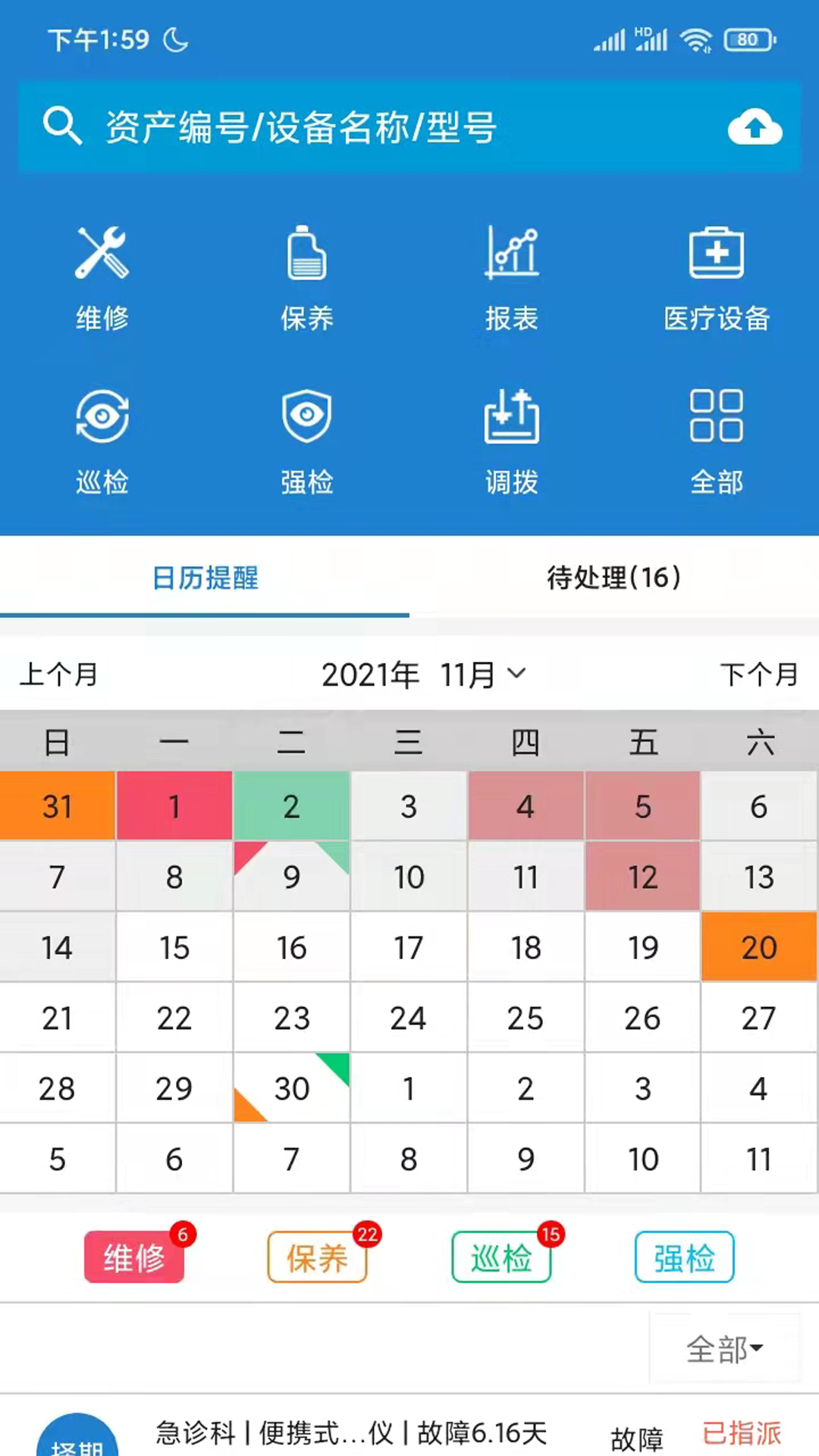
Task: Expand the 2021年 11月 month picker
Action: point(423,674)
